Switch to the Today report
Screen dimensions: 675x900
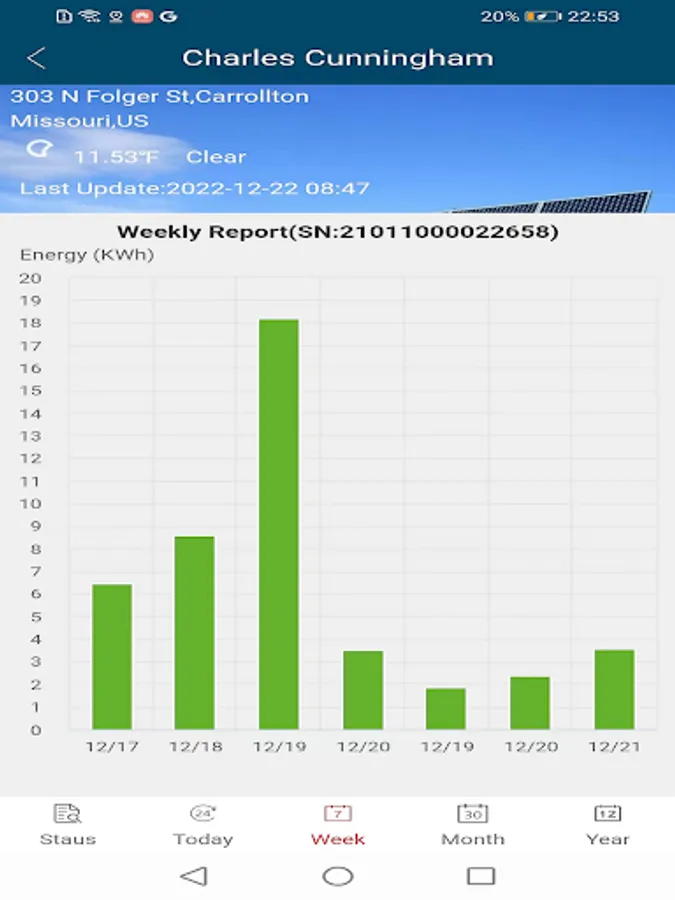tap(203, 825)
